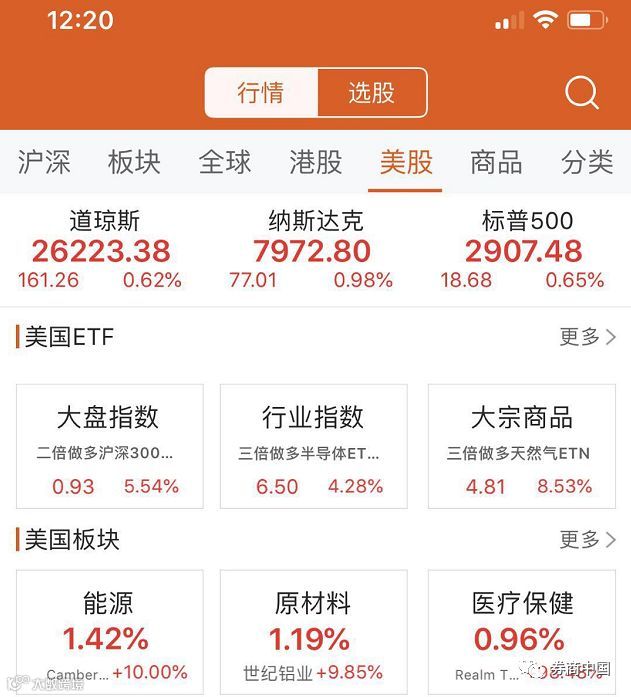The width and height of the screenshot is (631, 697).
Task: Open the 纳斯达克 index quote
Action: [x=312, y=250]
